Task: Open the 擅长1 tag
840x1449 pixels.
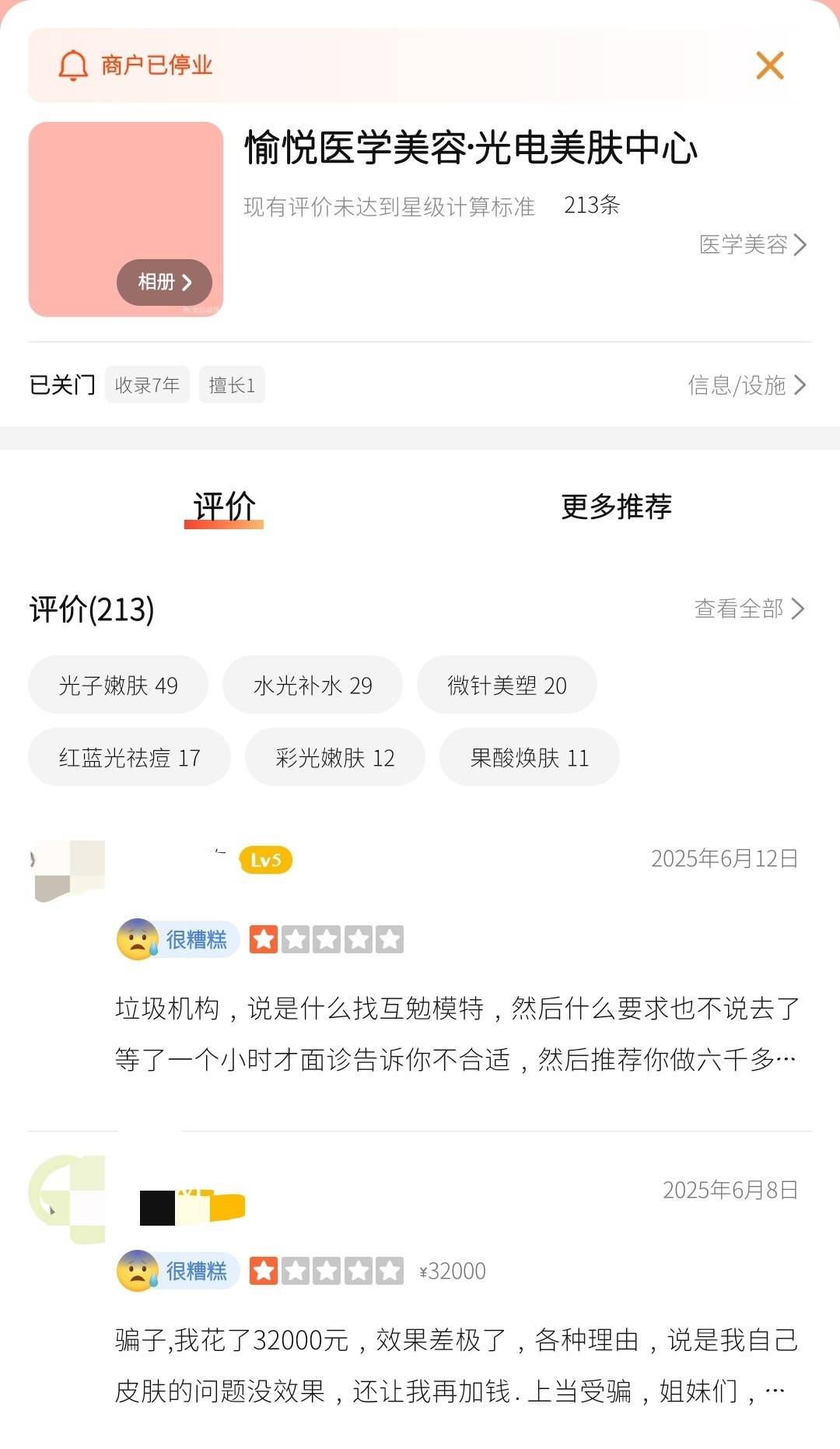Action: 232,385
